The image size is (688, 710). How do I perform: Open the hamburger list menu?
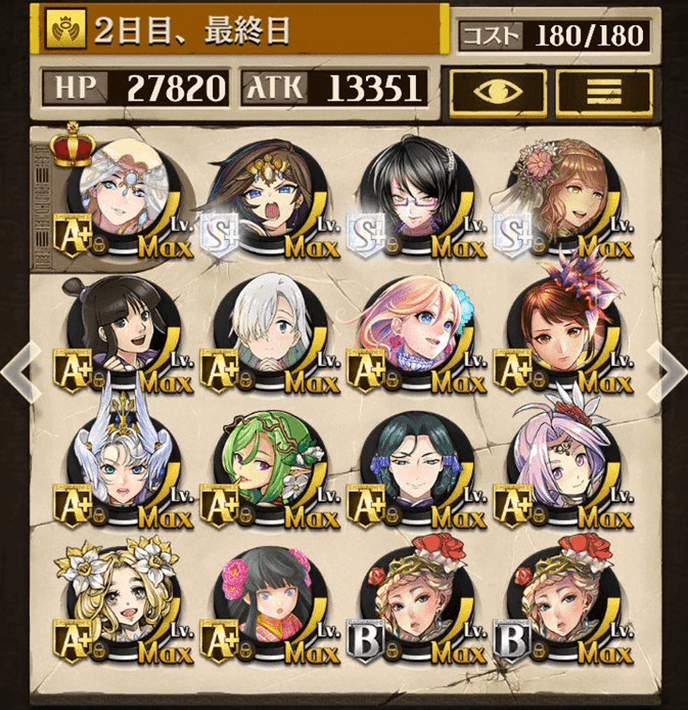click(603, 91)
